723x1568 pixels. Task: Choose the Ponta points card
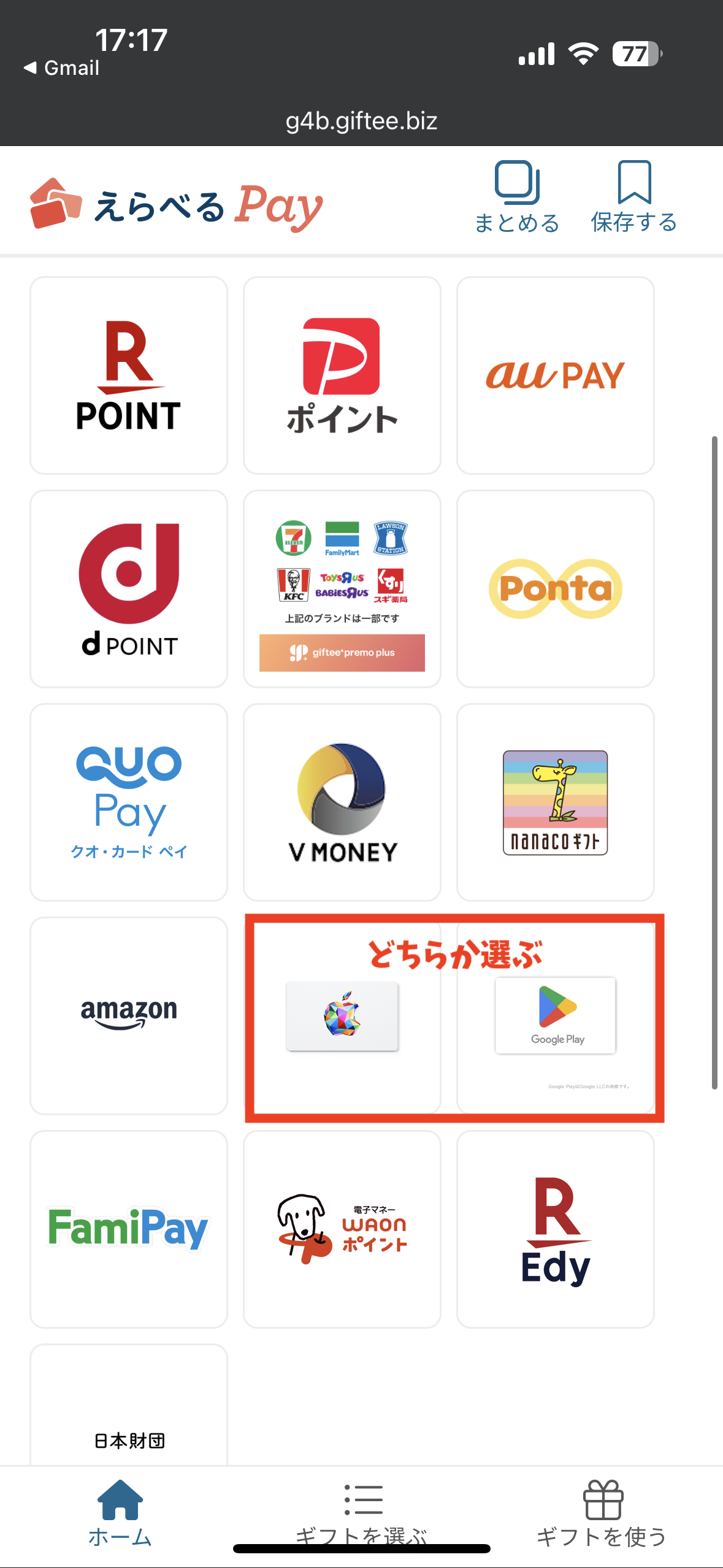click(555, 589)
